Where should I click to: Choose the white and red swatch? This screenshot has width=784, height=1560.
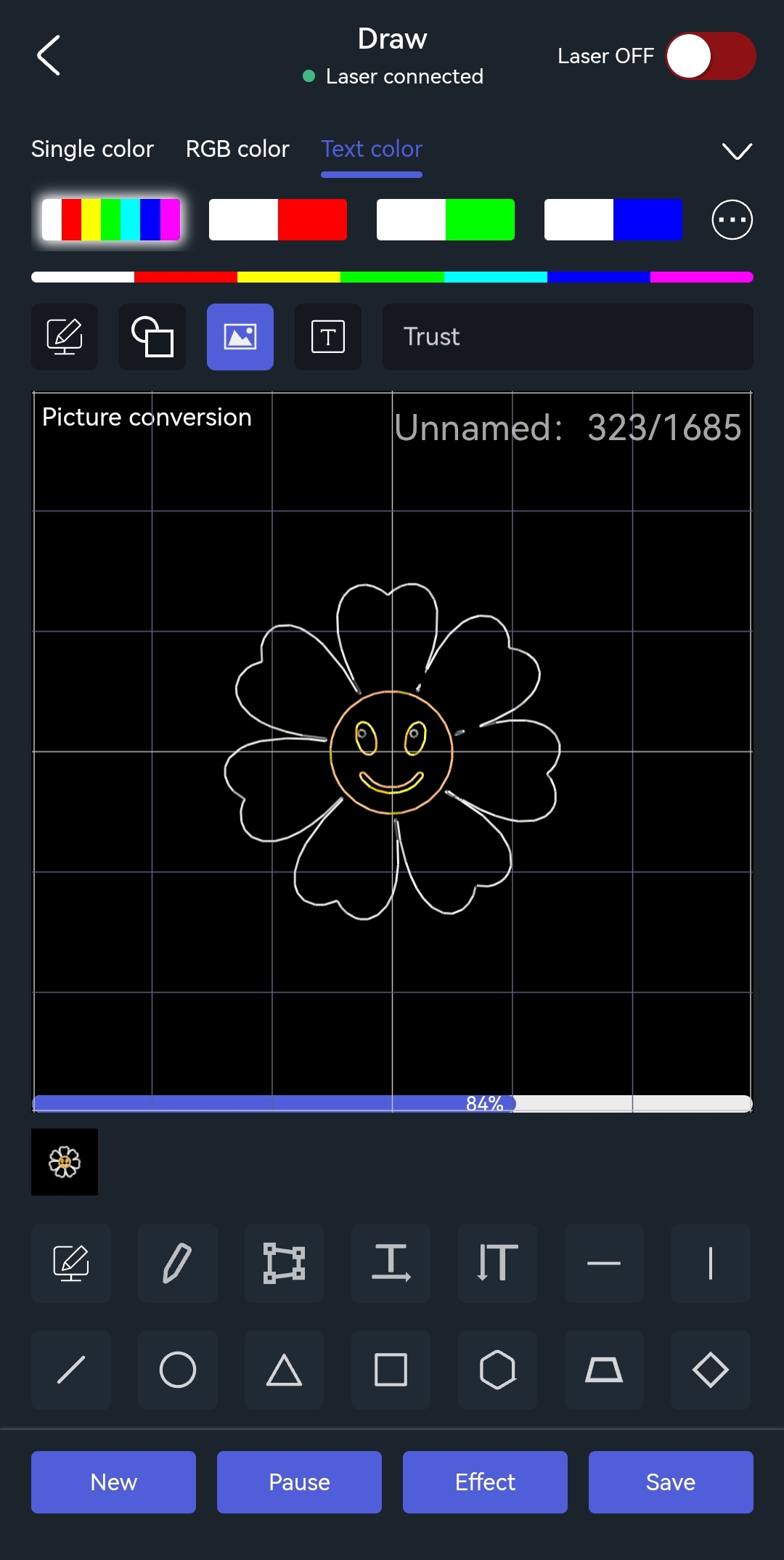(278, 219)
